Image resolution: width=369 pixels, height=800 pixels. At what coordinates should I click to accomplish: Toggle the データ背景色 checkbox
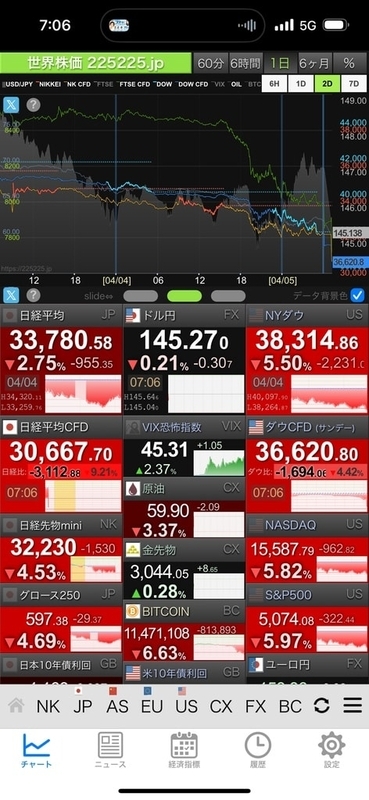pyautogui.click(x=358, y=295)
